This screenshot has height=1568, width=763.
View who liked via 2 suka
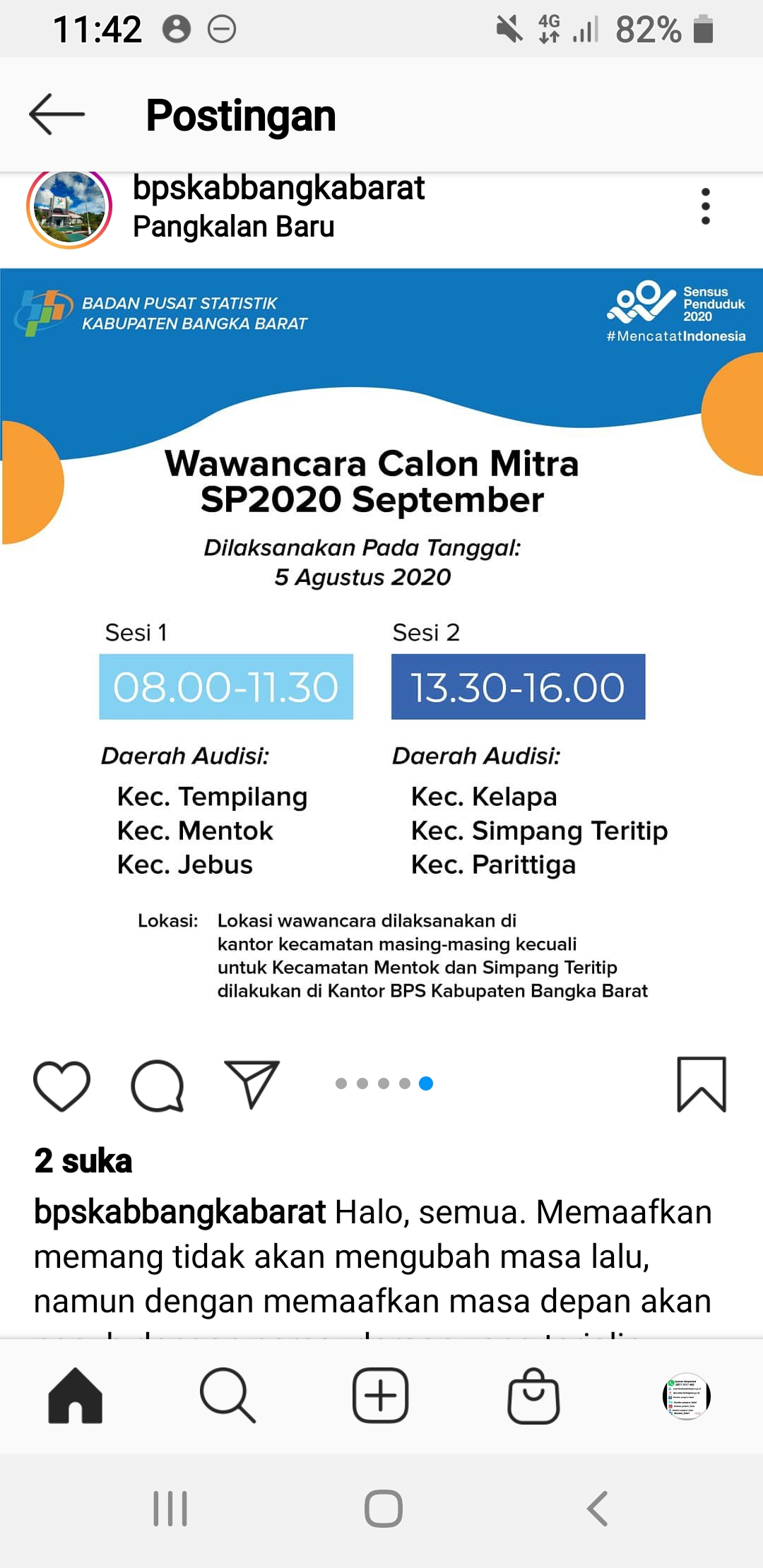tap(83, 1161)
